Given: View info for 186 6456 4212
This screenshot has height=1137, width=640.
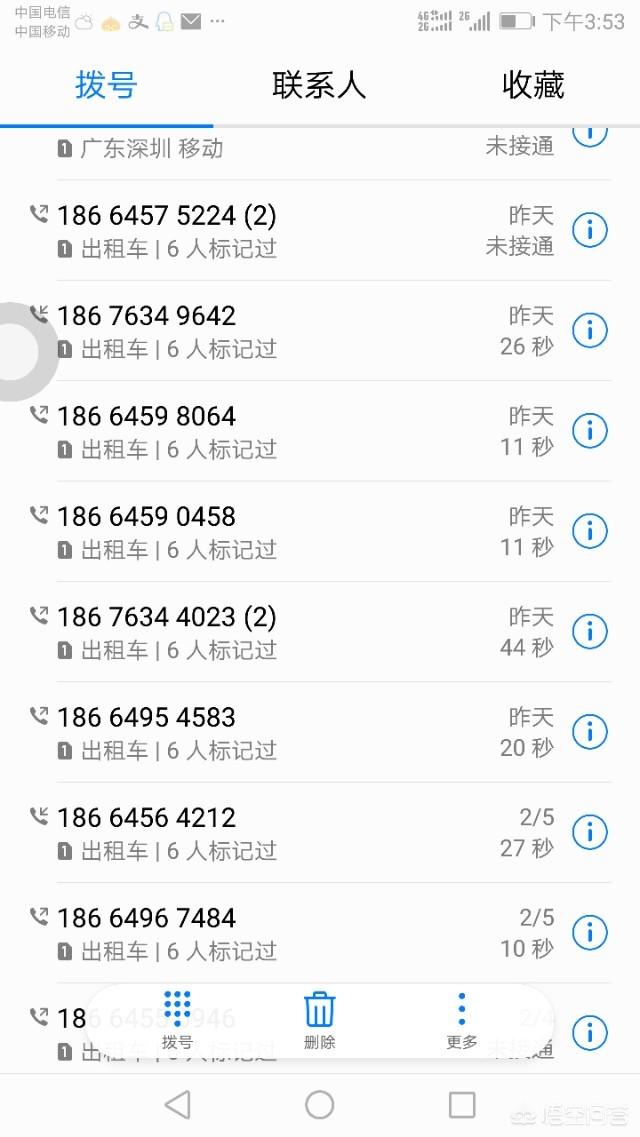Looking at the screenshot, I should click(589, 832).
